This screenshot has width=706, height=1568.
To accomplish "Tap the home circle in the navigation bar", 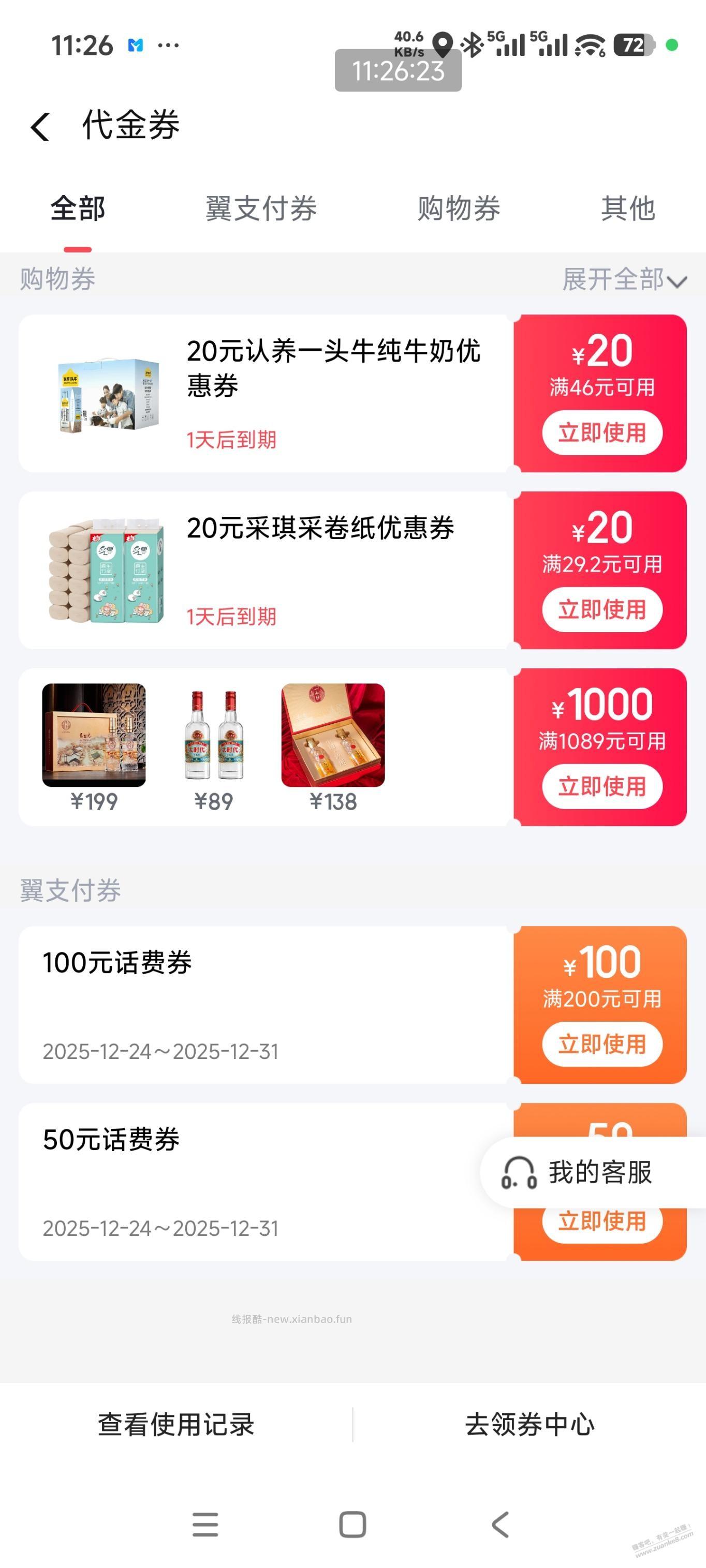I will [352, 1525].
